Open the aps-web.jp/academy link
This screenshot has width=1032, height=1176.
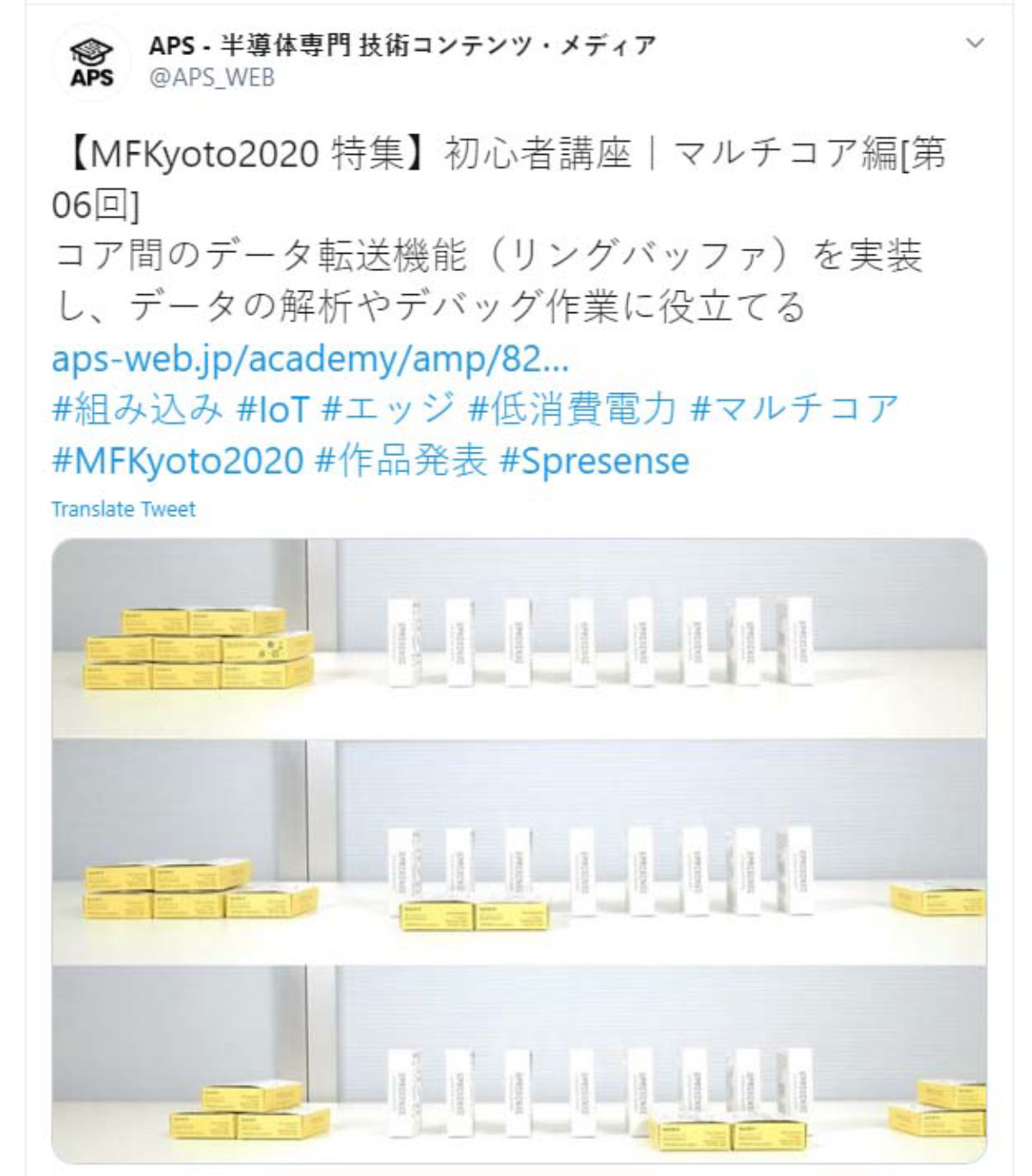[x=310, y=358]
